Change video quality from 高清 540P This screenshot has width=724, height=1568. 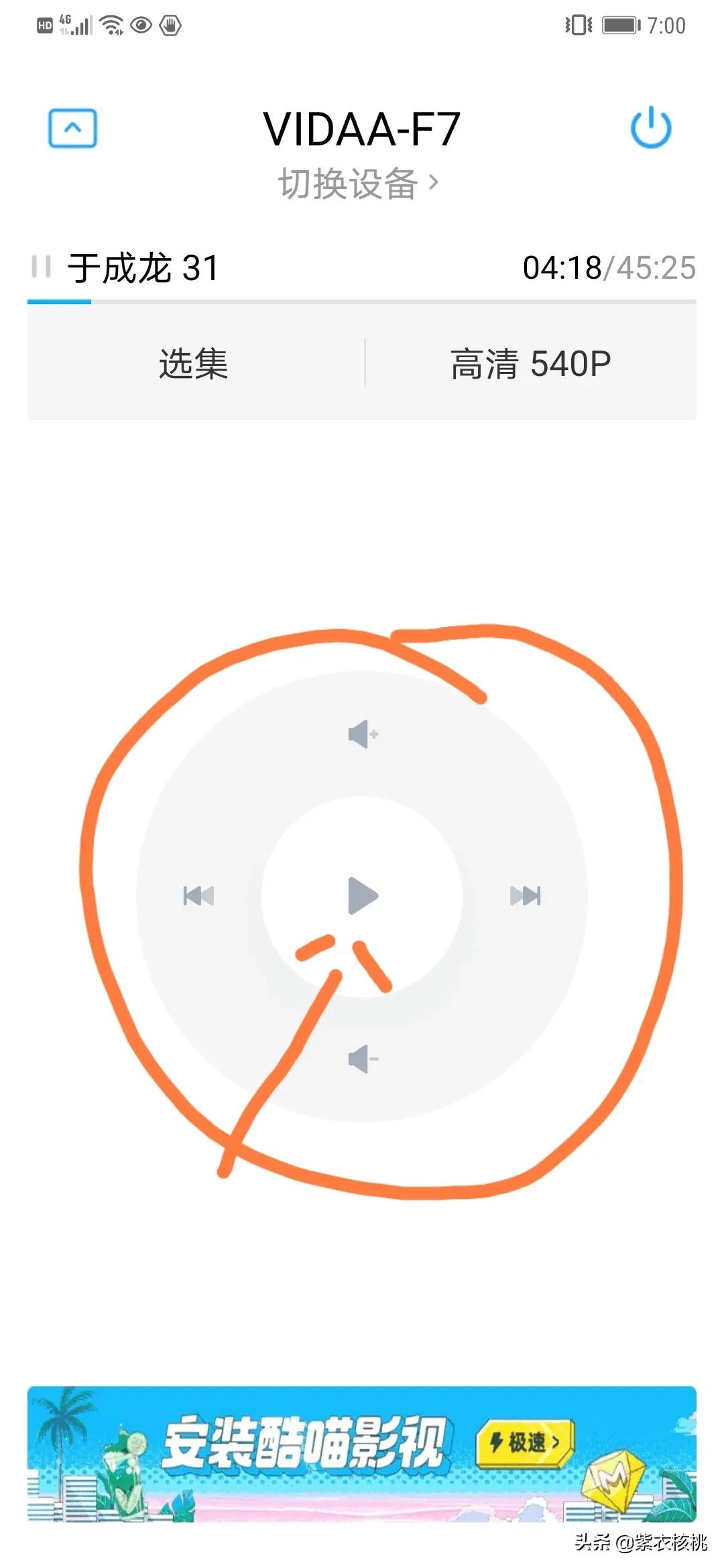point(530,364)
